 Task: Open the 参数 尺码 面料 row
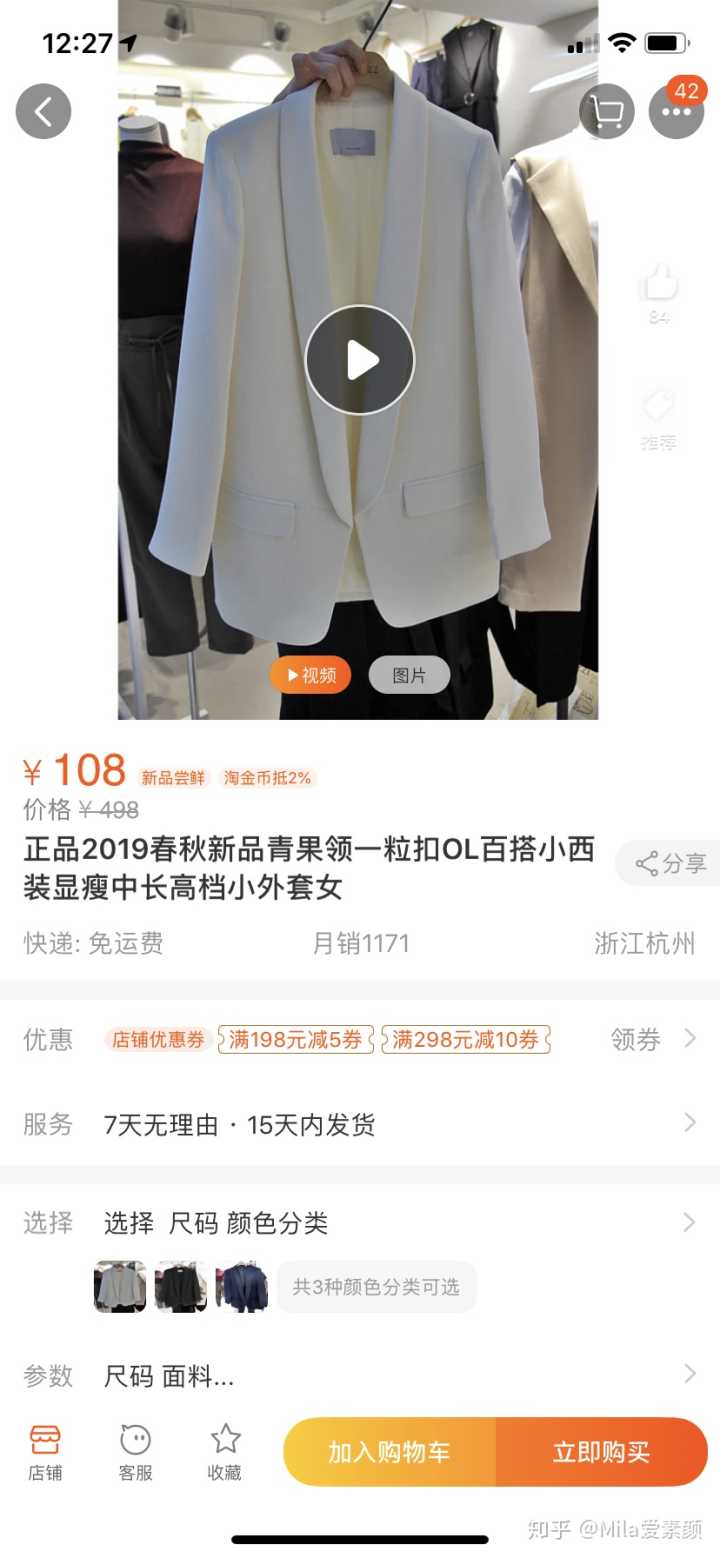pyautogui.click(x=360, y=1376)
